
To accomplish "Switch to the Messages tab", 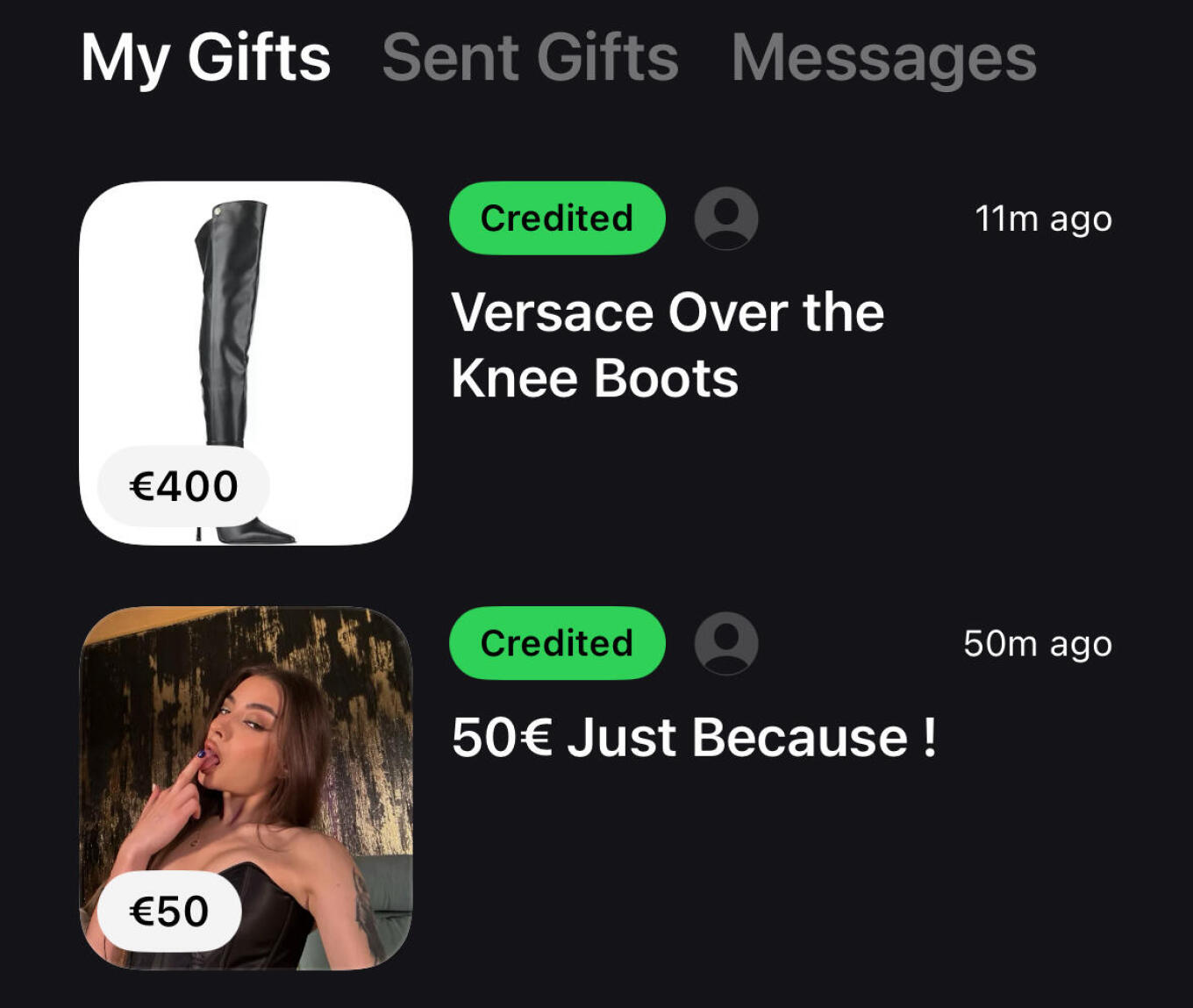I will tap(883, 58).
